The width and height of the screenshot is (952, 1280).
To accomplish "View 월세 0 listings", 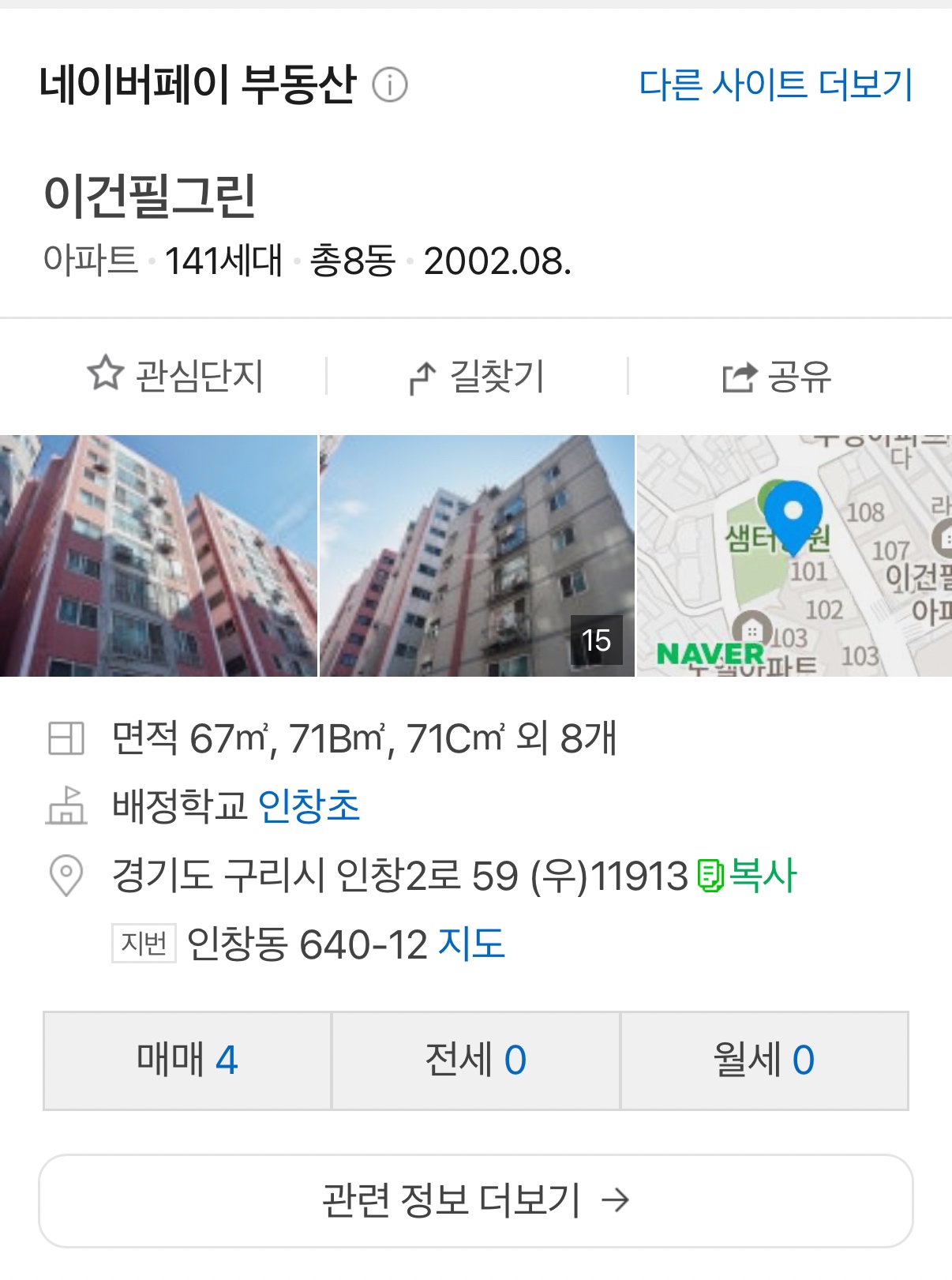I will pyautogui.click(x=763, y=1060).
